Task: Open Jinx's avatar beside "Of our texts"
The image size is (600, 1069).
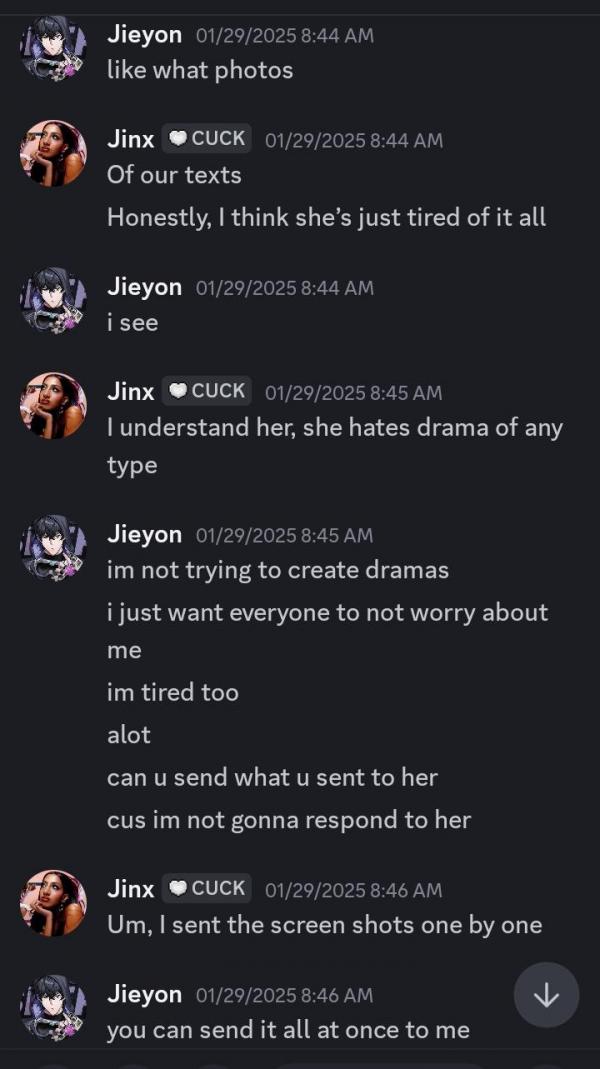Action: pos(53,153)
